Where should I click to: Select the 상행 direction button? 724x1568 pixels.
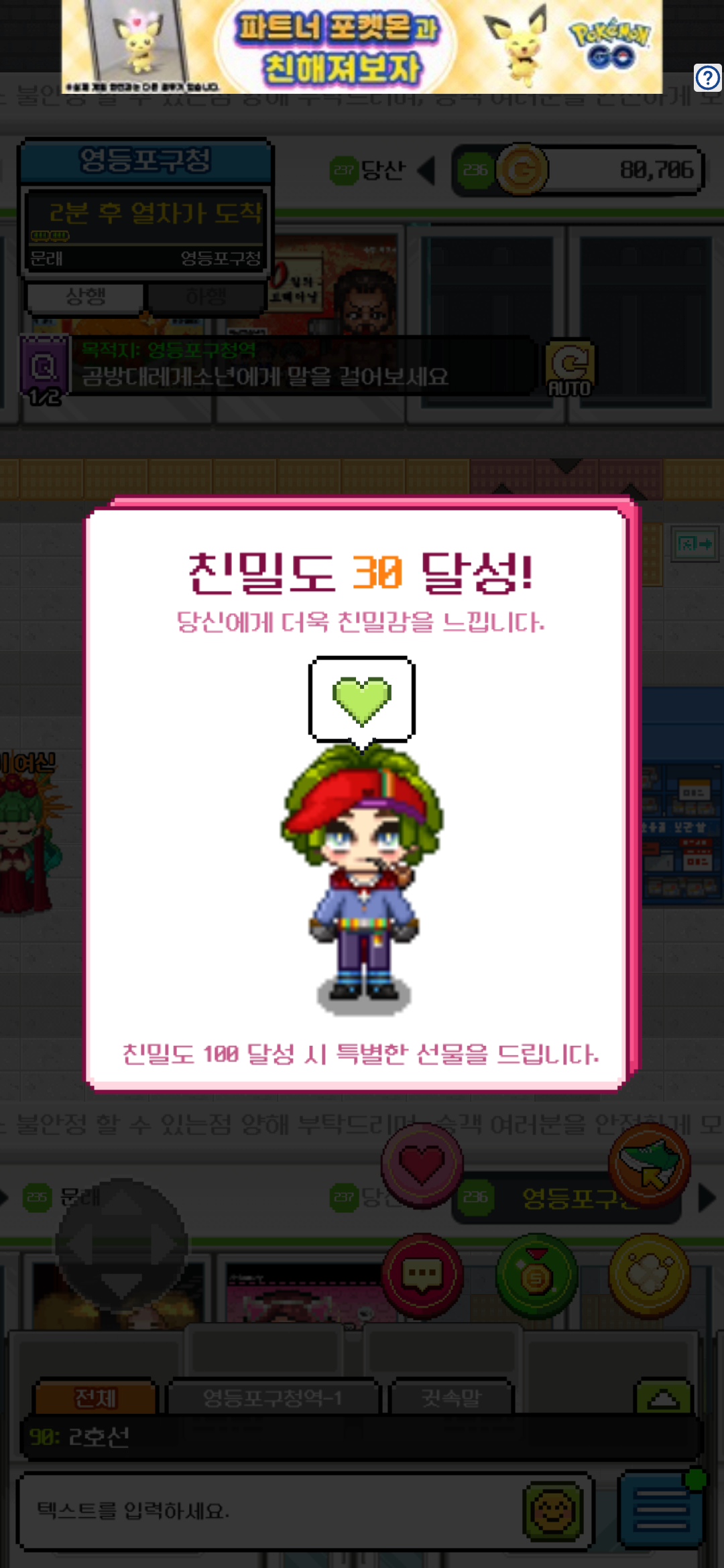coord(85,296)
